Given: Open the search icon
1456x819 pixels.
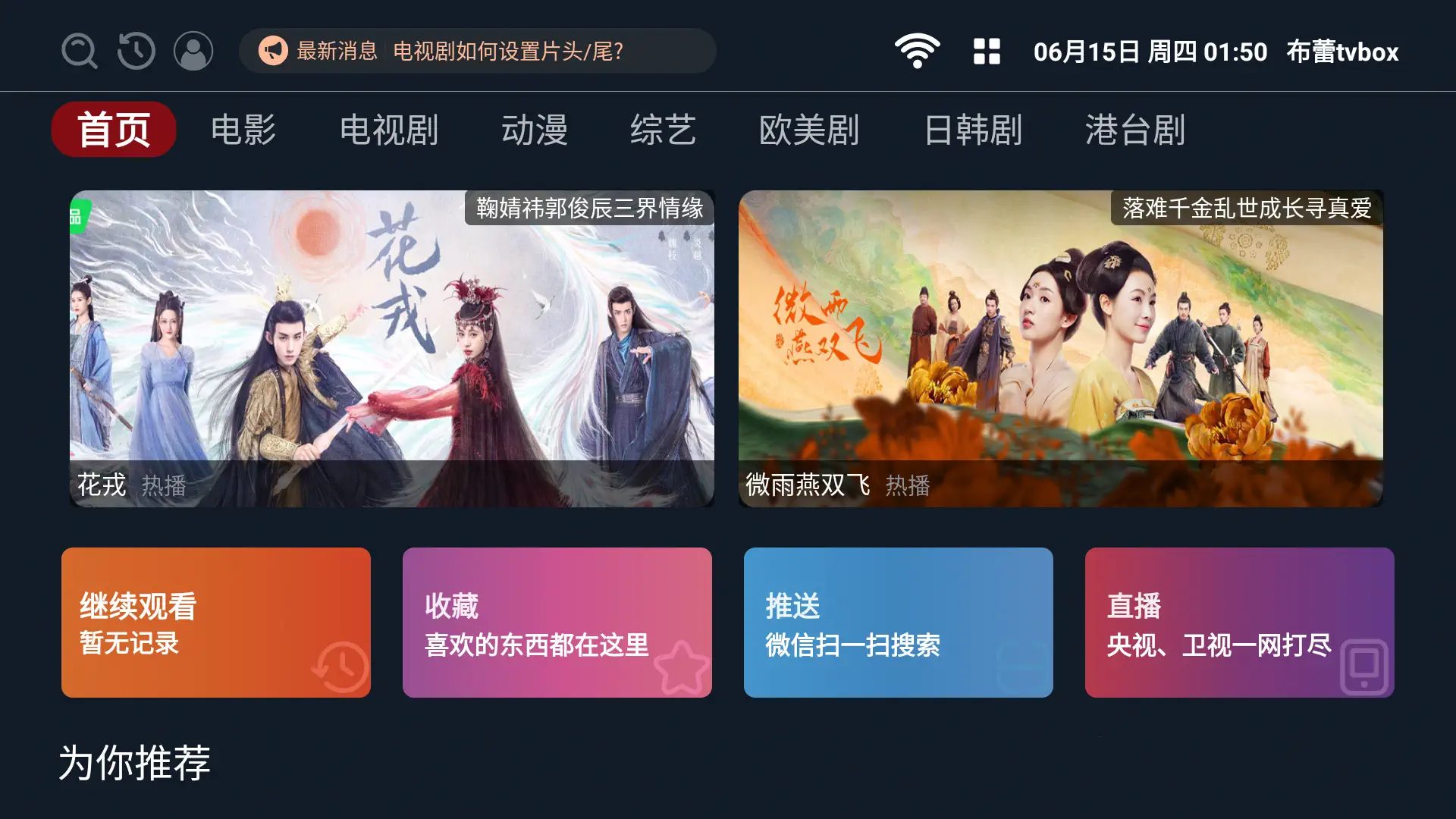Looking at the screenshot, I should pyautogui.click(x=79, y=52).
